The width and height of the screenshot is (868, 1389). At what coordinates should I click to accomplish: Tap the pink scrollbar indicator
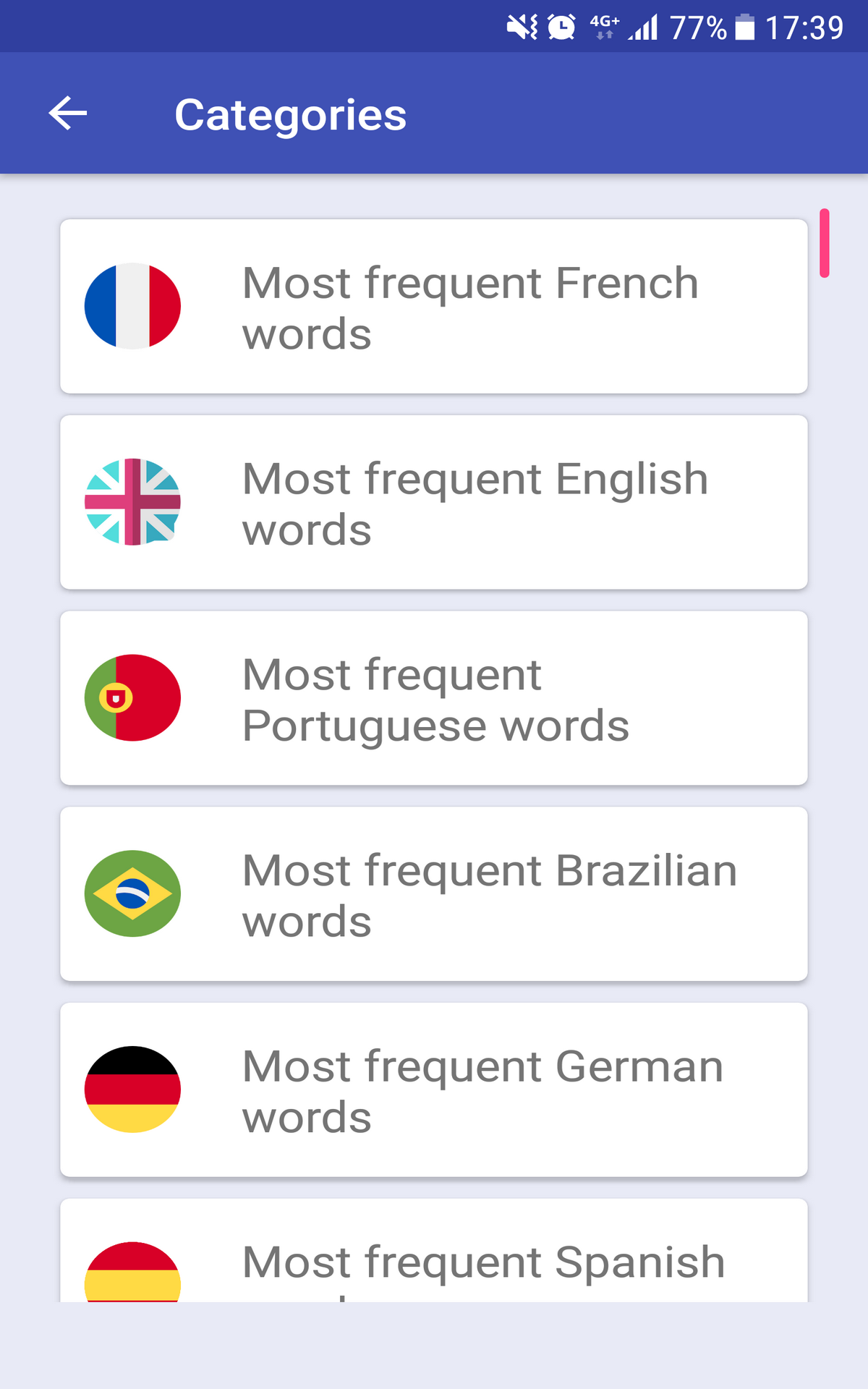[826, 244]
